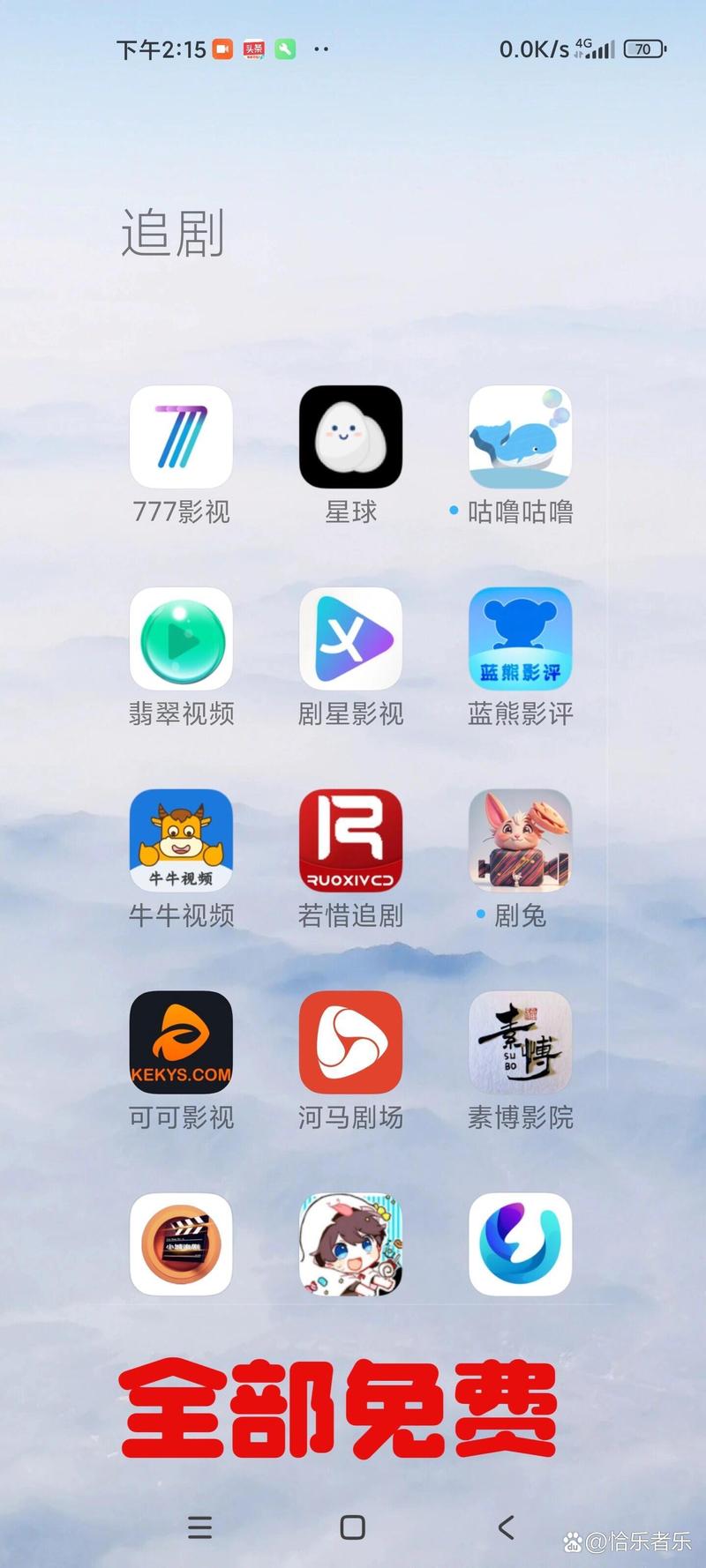The height and width of the screenshot is (1568, 706).
Task: Launch 蓝熊影评 app
Action: click(520, 639)
